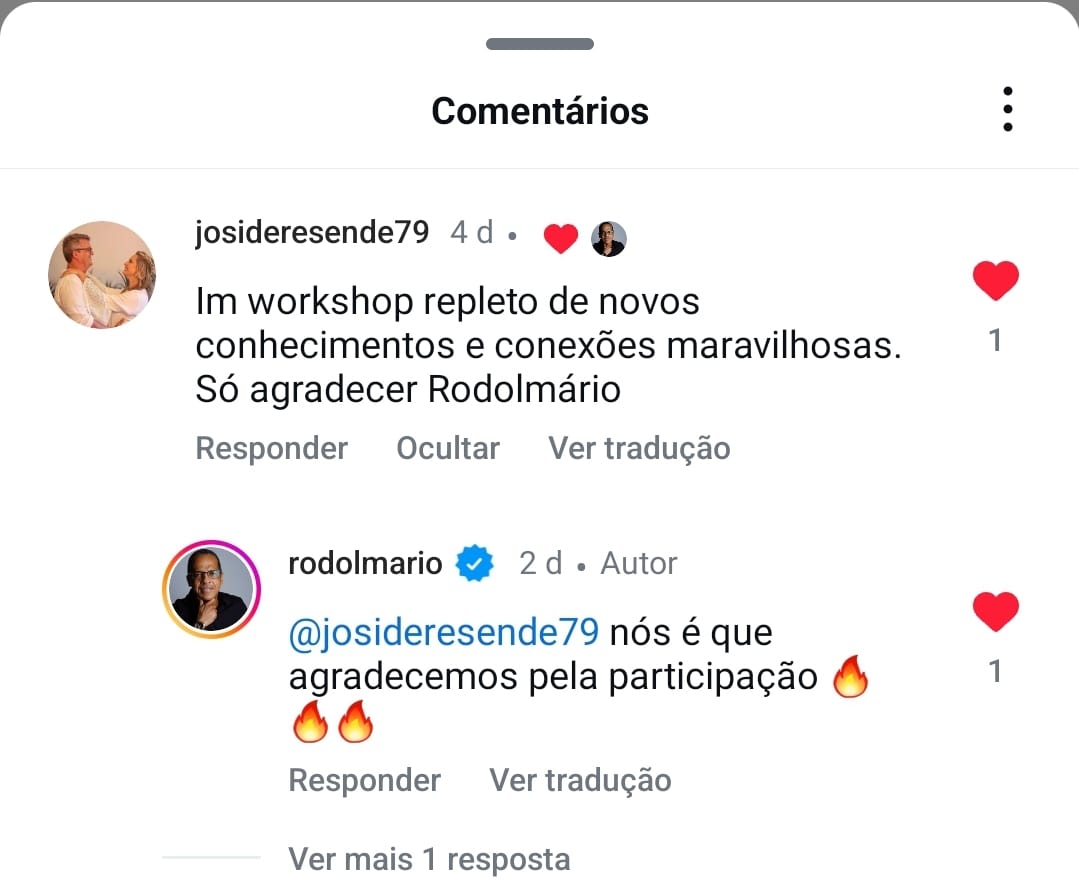Image resolution: width=1079 pixels, height=887 pixels.
Task: Open josideresende79's profile picture
Action: [x=102, y=275]
